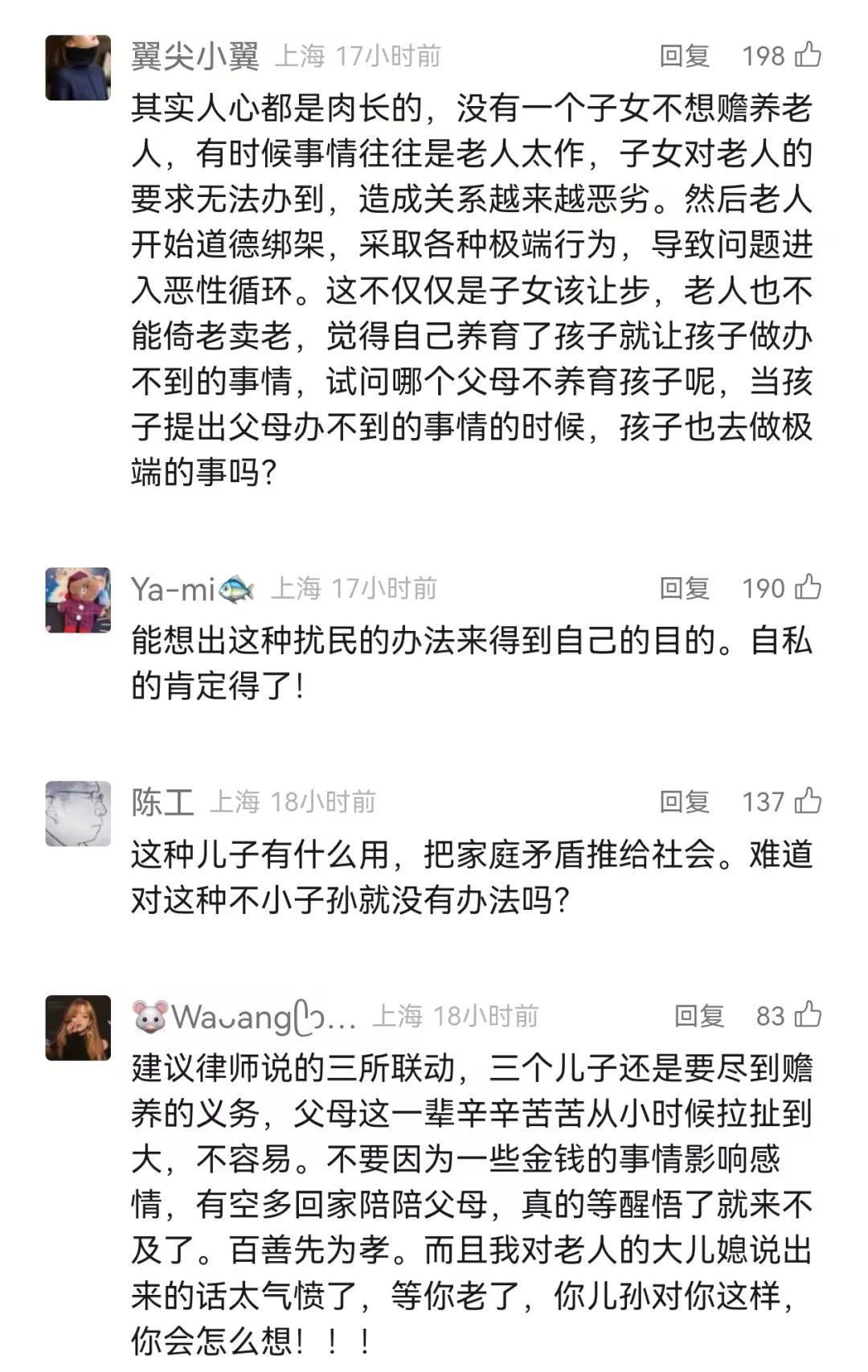
Task: Reply to 陈工's comment
Action: point(684,801)
